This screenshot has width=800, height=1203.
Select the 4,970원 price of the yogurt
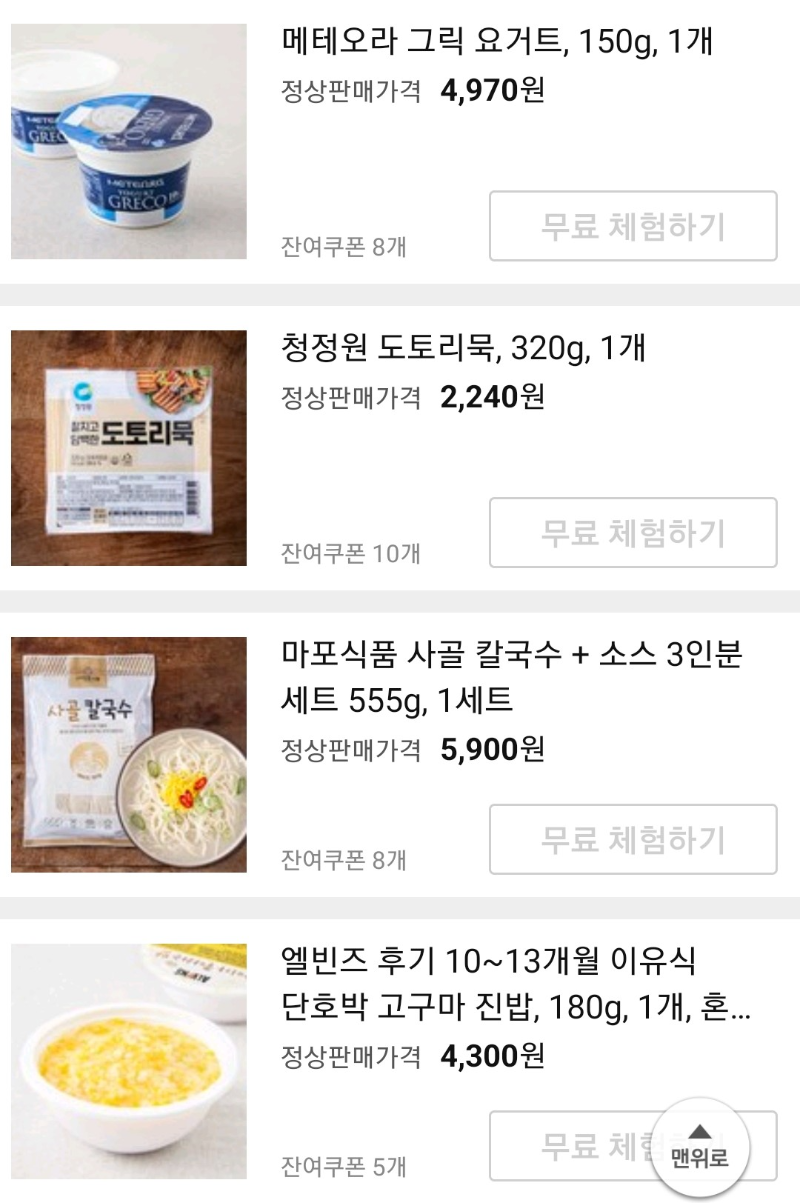tap(490, 89)
